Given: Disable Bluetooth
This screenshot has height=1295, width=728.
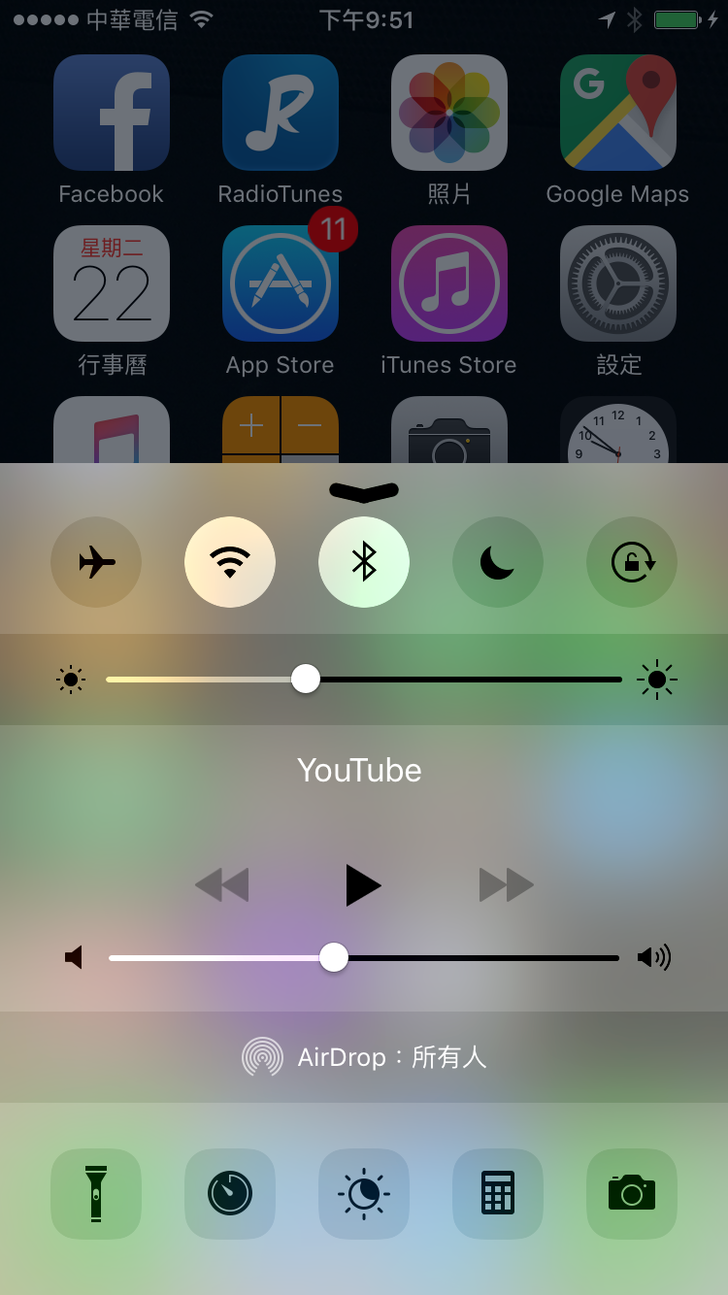Looking at the screenshot, I should [x=364, y=562].
